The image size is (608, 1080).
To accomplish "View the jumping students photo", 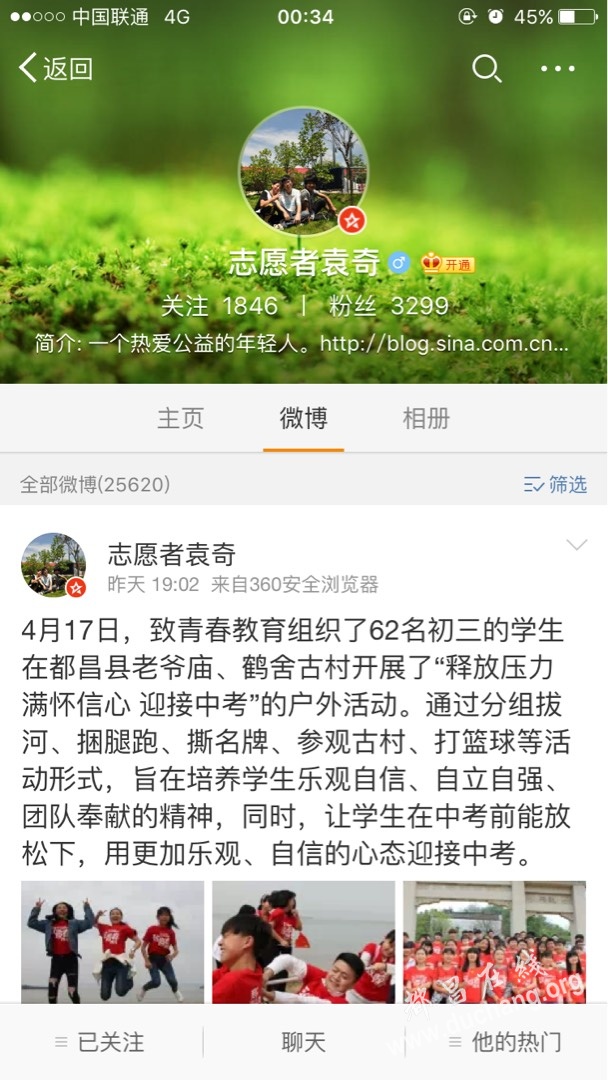I will click(112, 942).
